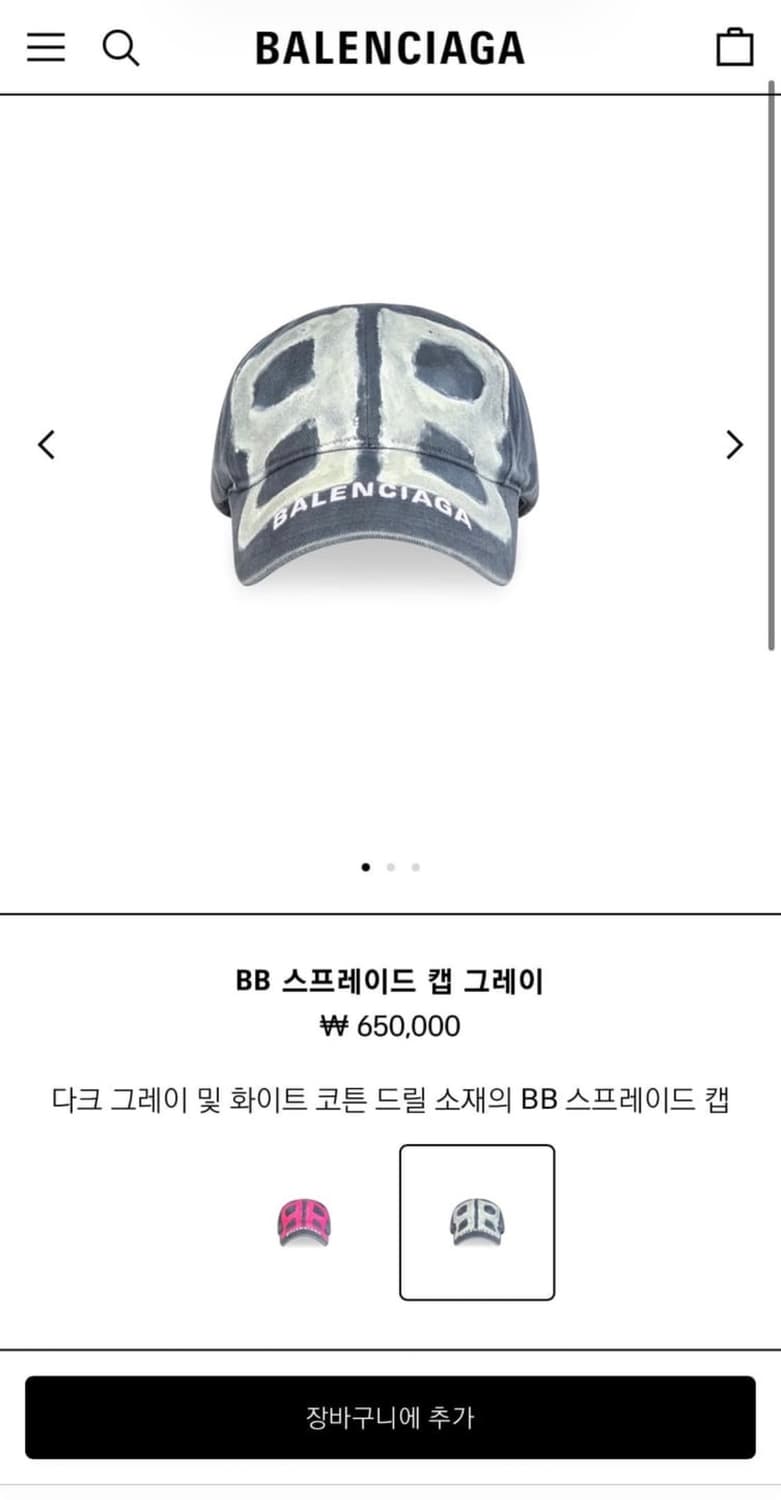The width and height of the screenshot is (781, 1500).
Task: Click the currently selected grey variant thumbnail
Action: 477,1222
